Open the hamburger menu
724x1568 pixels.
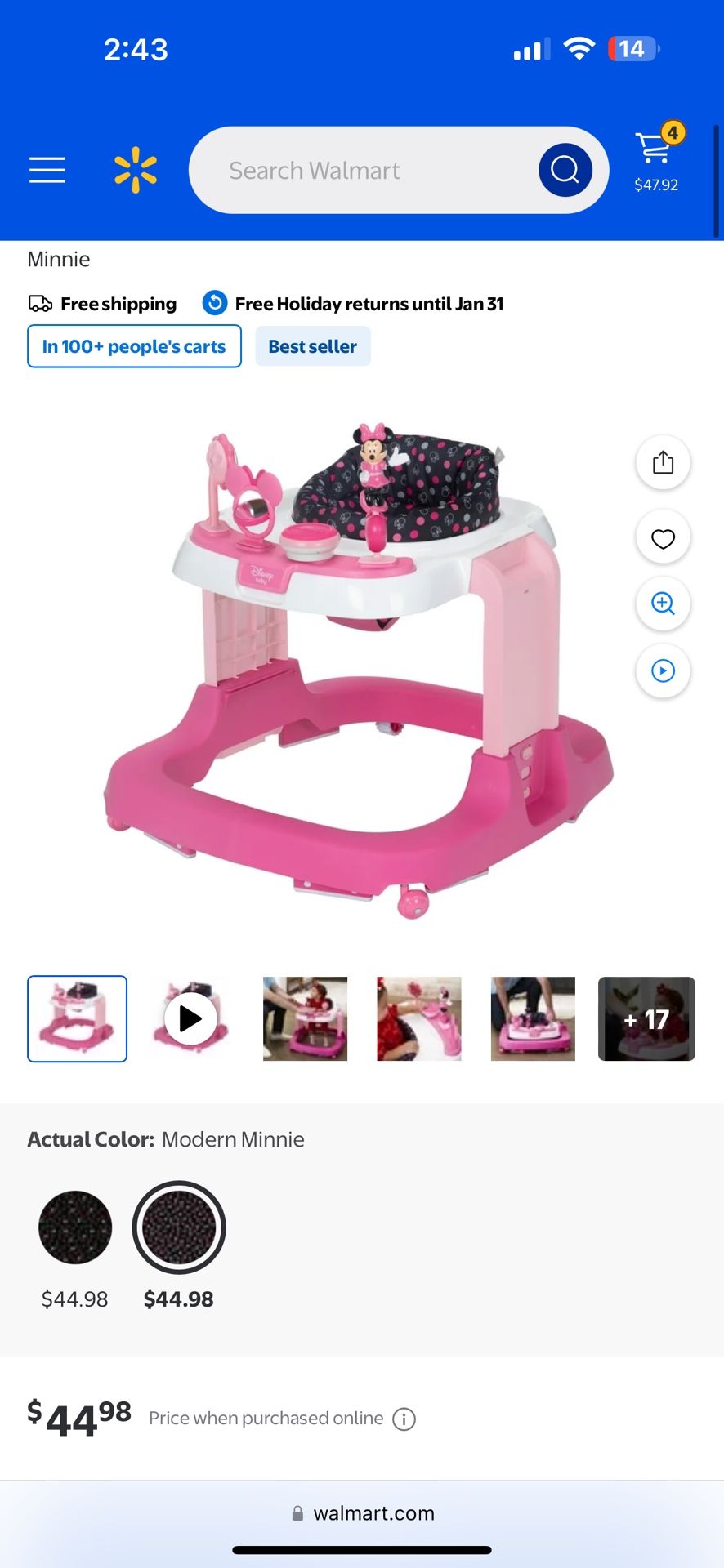(47, 170)
